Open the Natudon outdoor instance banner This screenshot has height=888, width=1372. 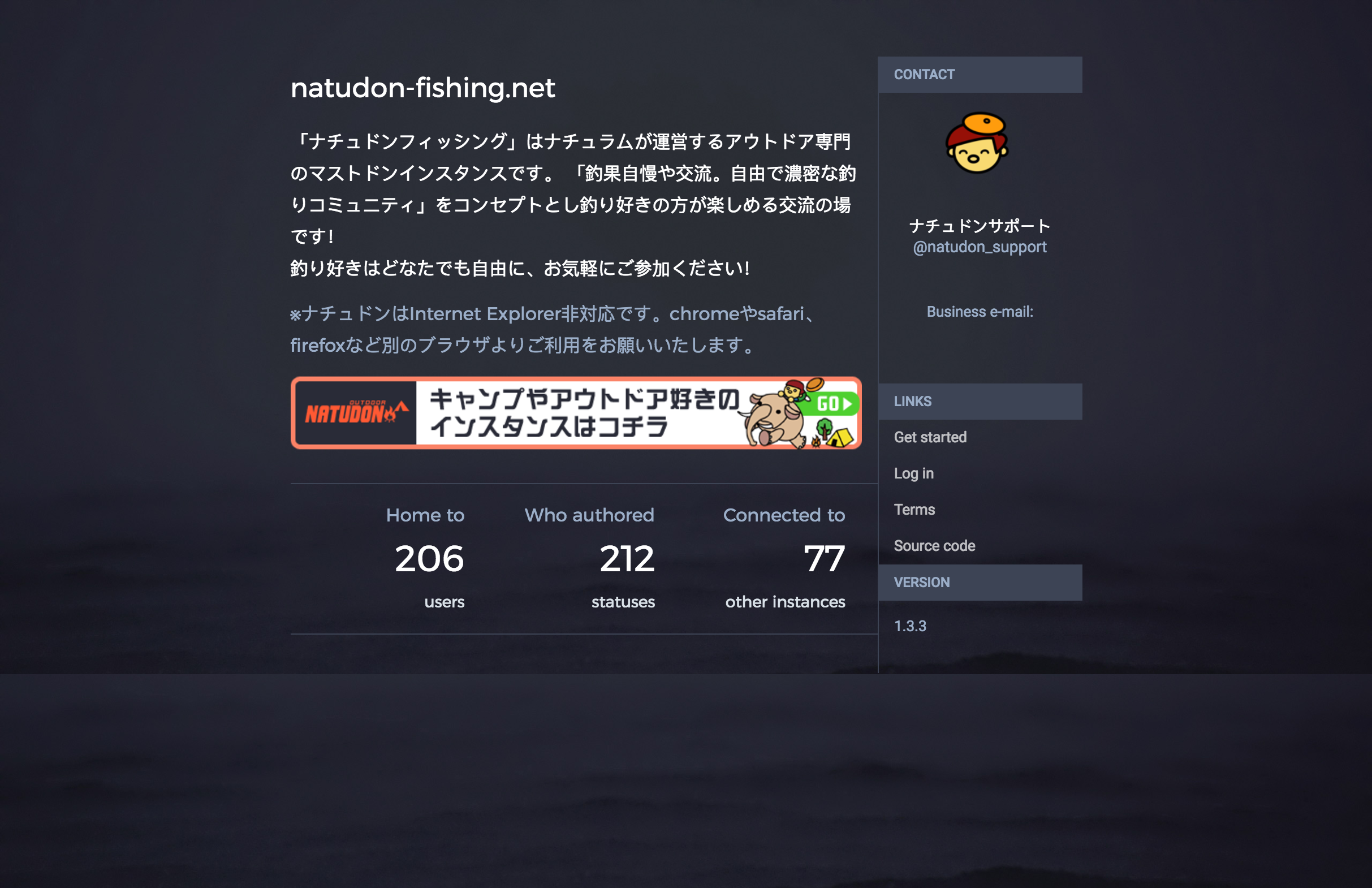click(576, 413)
